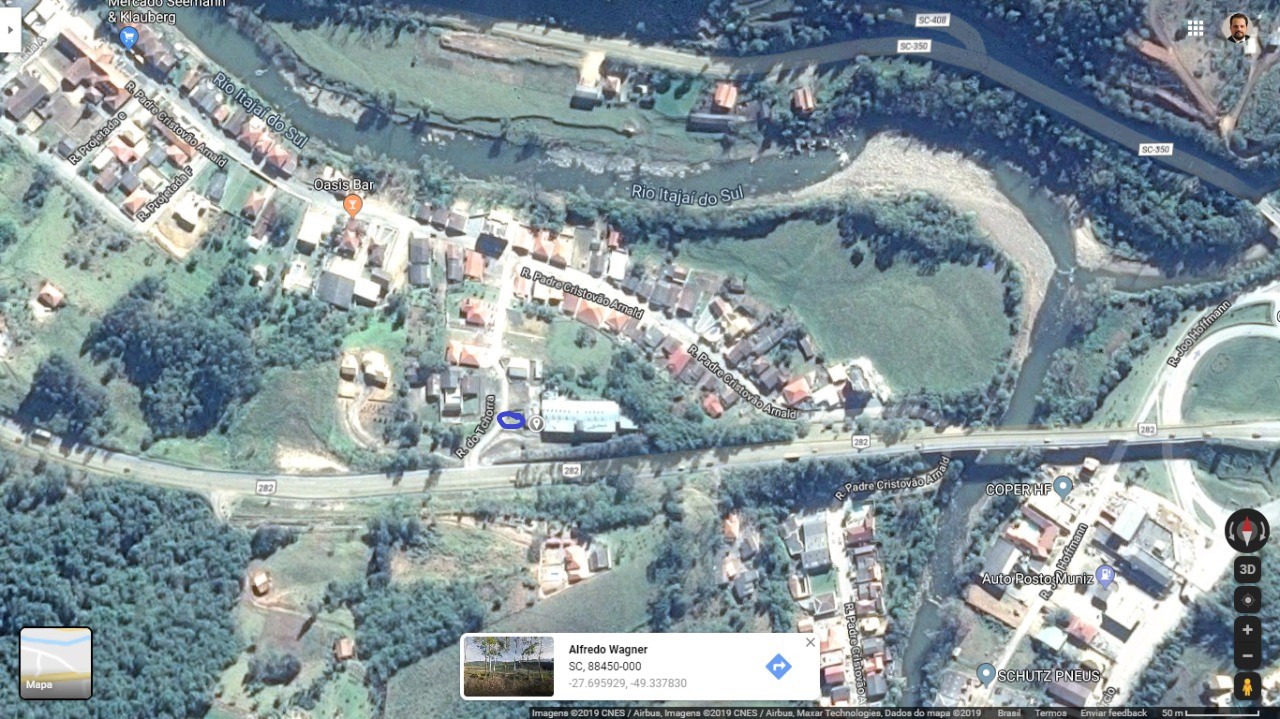Open Street View pegman

[1247, 687]
